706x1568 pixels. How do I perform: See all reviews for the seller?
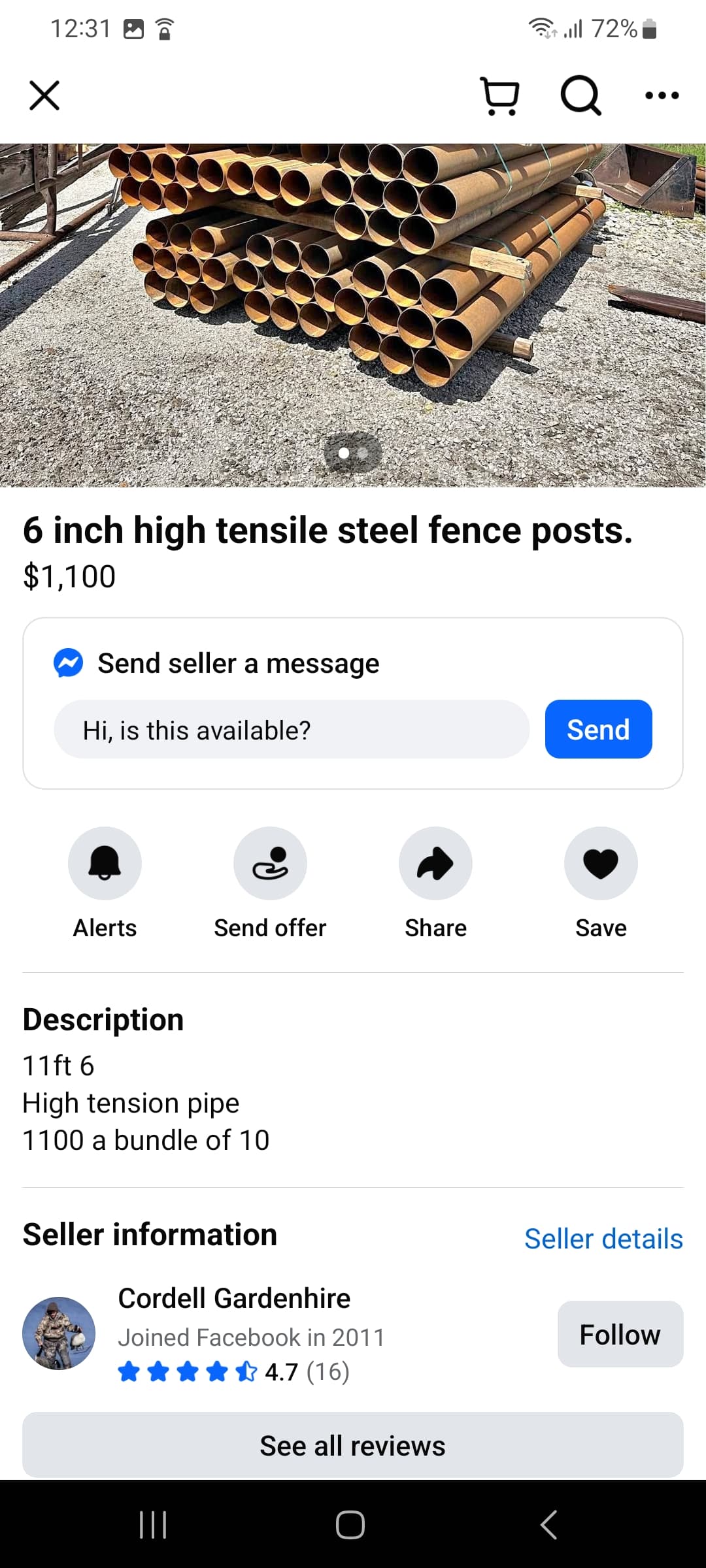(x=353, y=1445)
